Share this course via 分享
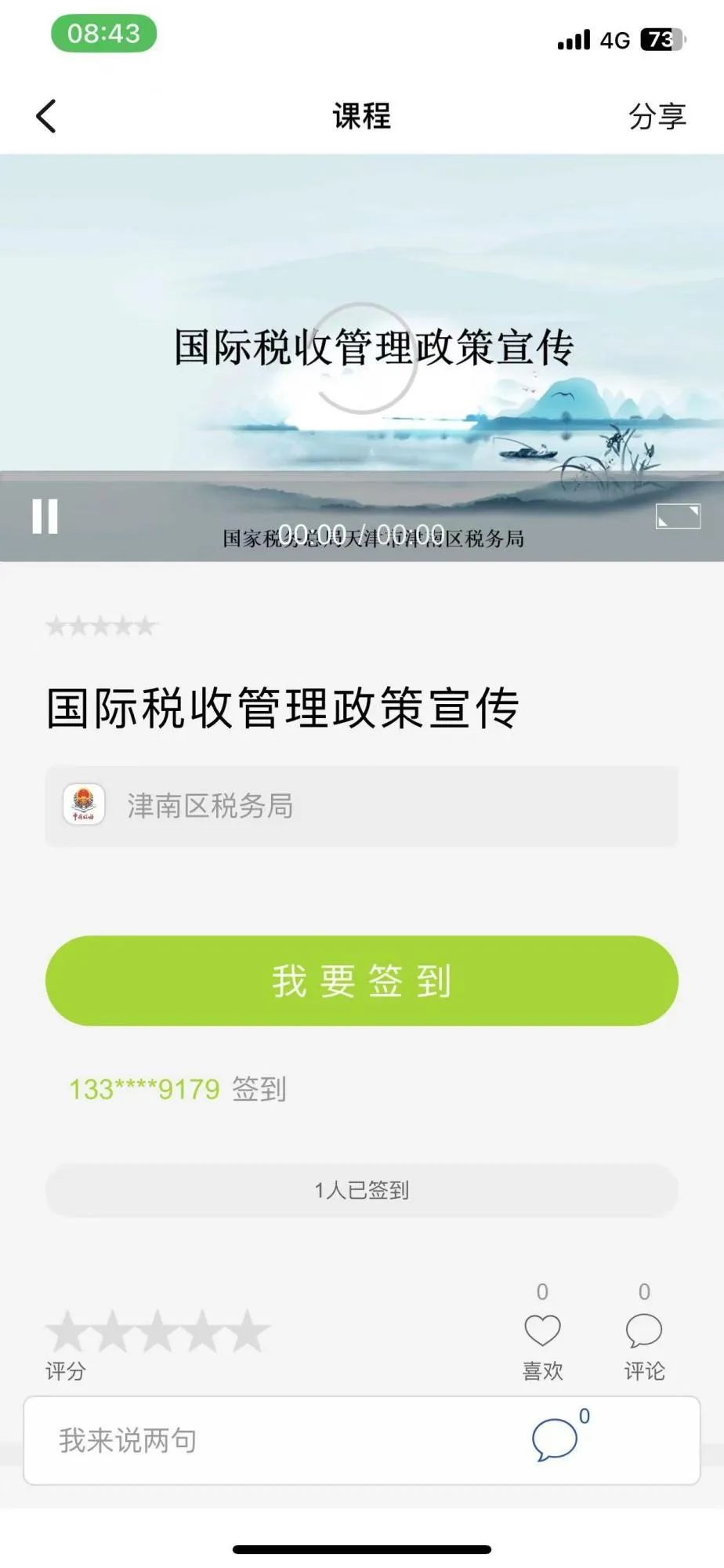 click(657, 116)
